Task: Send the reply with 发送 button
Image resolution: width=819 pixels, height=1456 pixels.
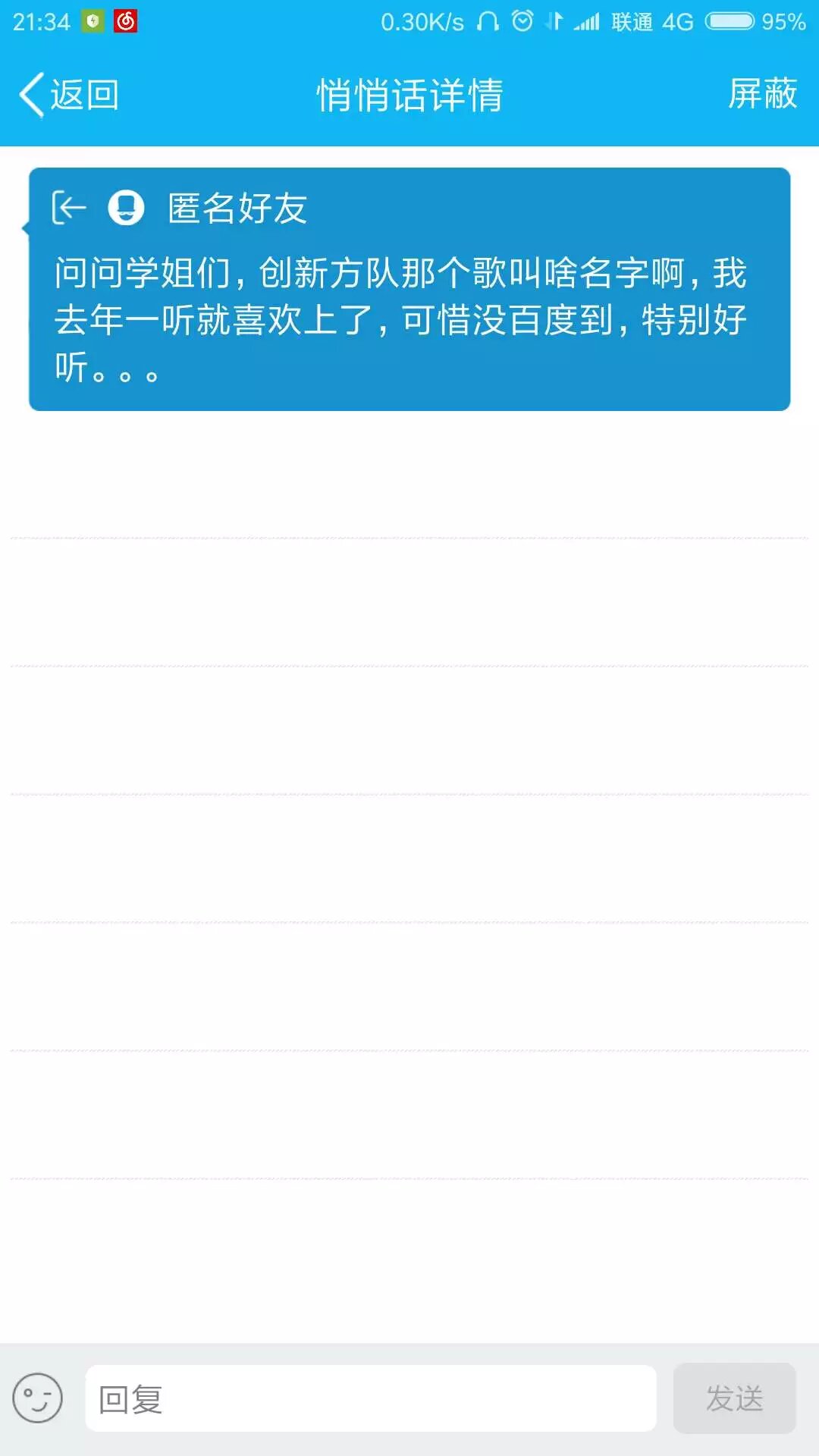Action: pos(734,1398)
